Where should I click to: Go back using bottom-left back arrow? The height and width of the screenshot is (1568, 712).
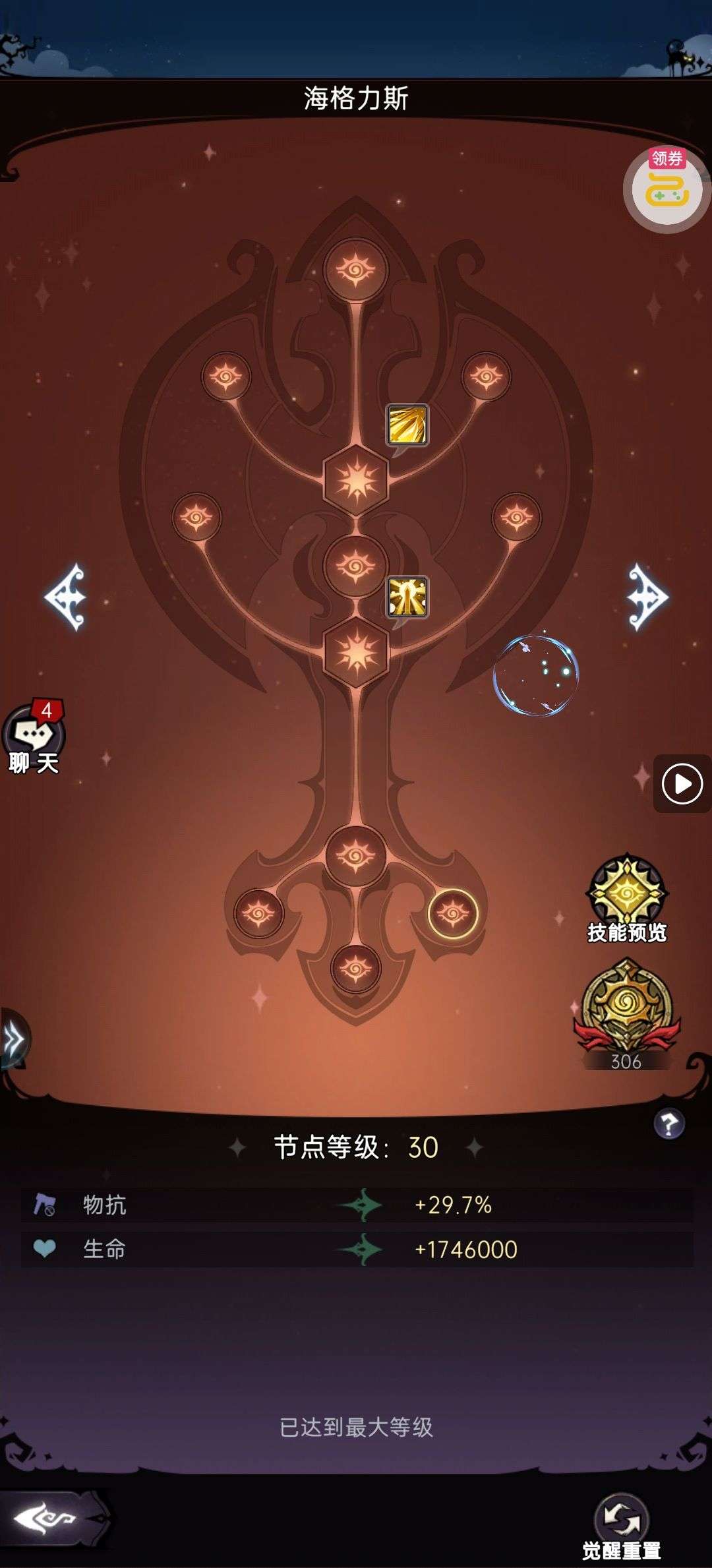coord(46,1519)
